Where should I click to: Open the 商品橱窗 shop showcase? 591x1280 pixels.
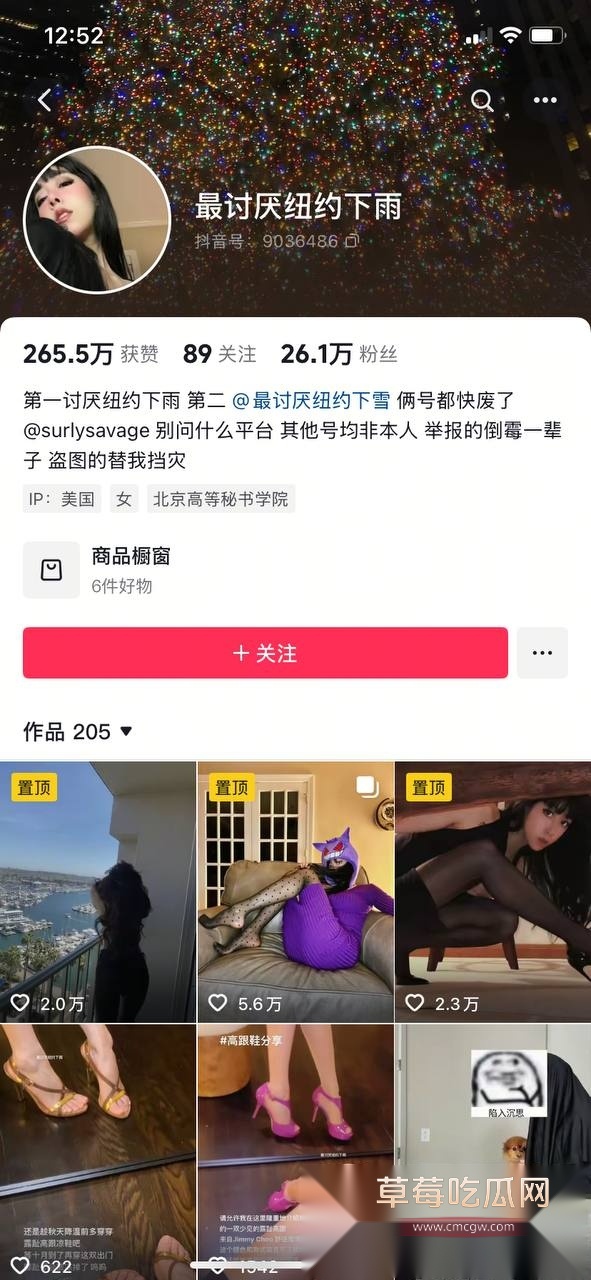click(x=296, y=570)
